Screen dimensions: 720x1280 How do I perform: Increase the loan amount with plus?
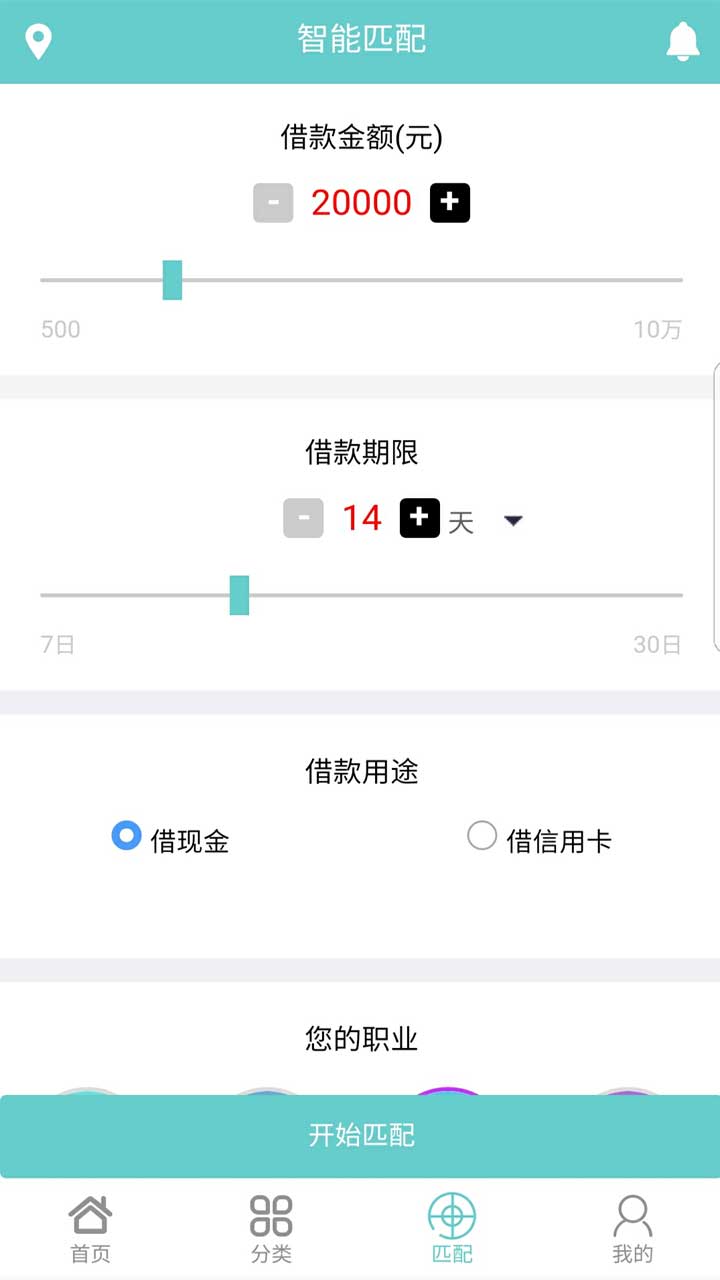[450, 203]
